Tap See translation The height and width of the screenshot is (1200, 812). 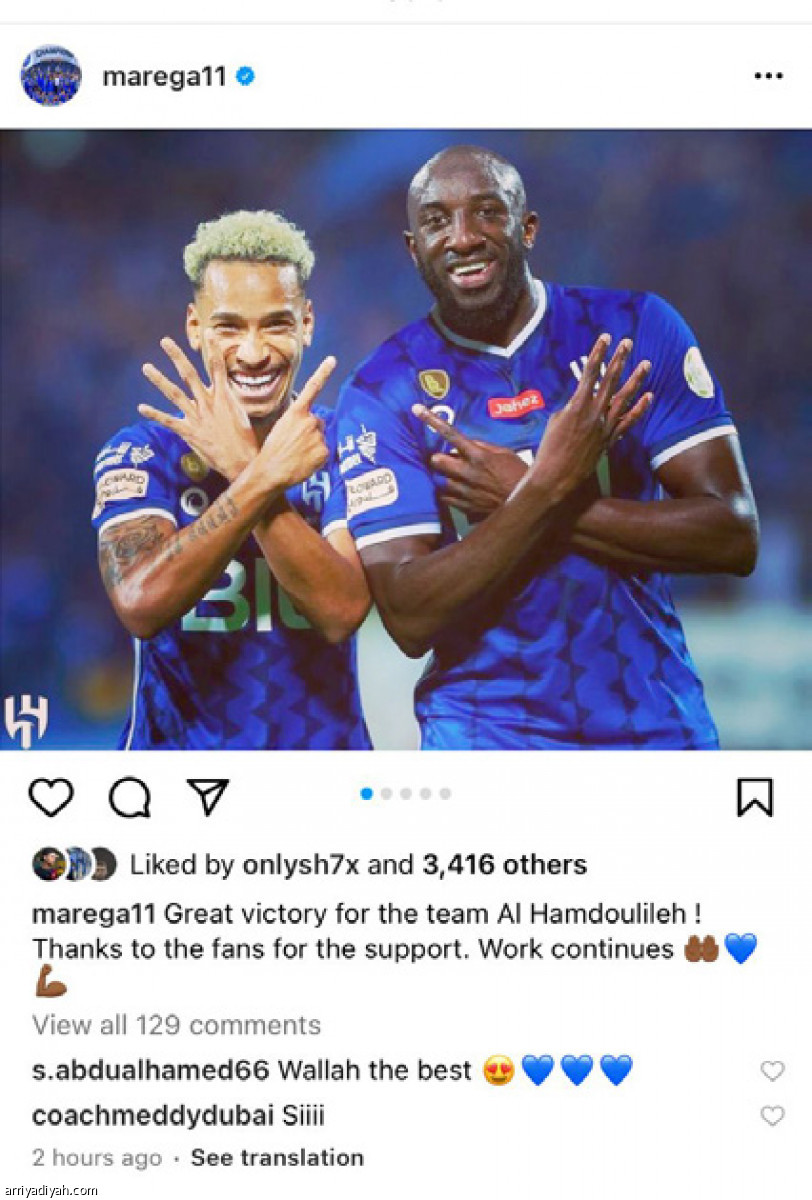(277, 1158)
